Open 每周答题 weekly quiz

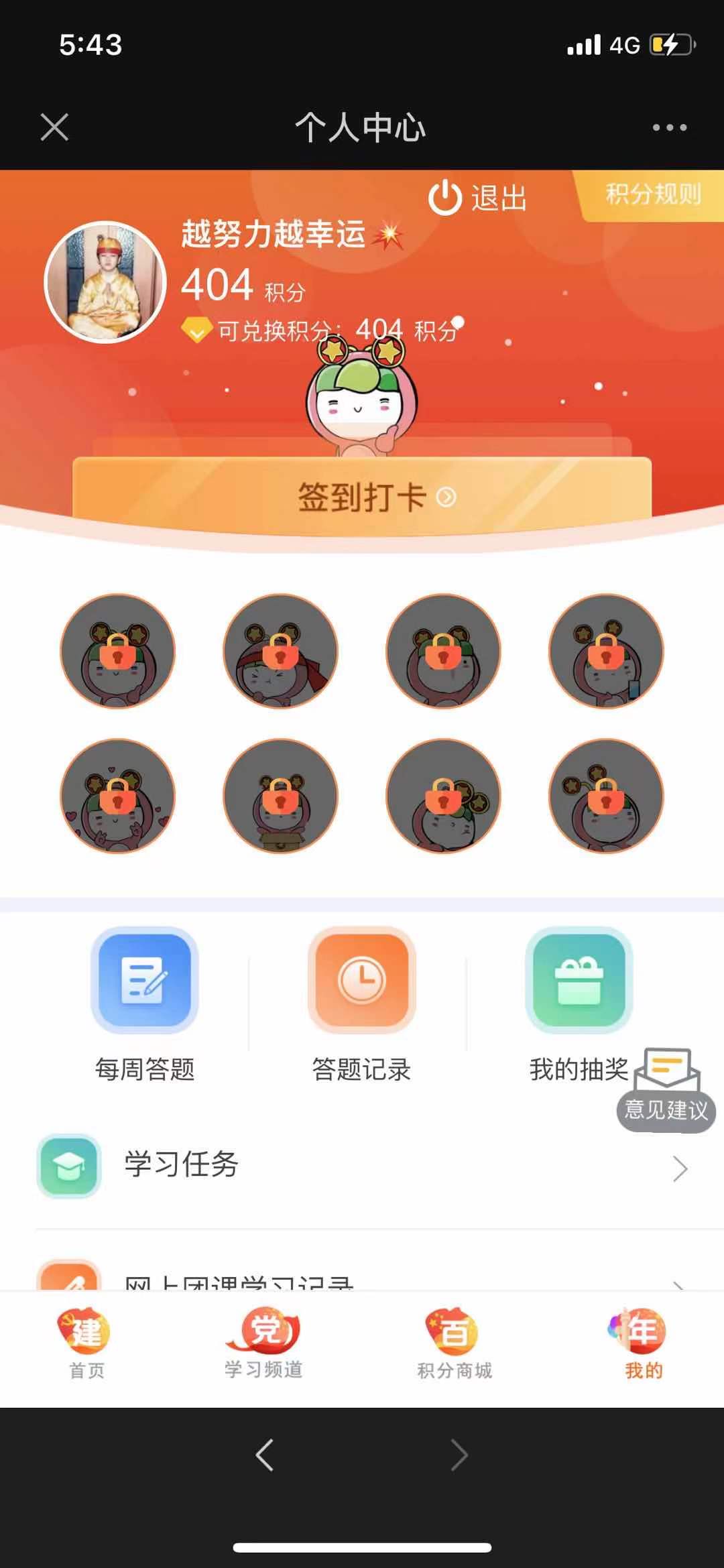click(x=145, y=1005)
